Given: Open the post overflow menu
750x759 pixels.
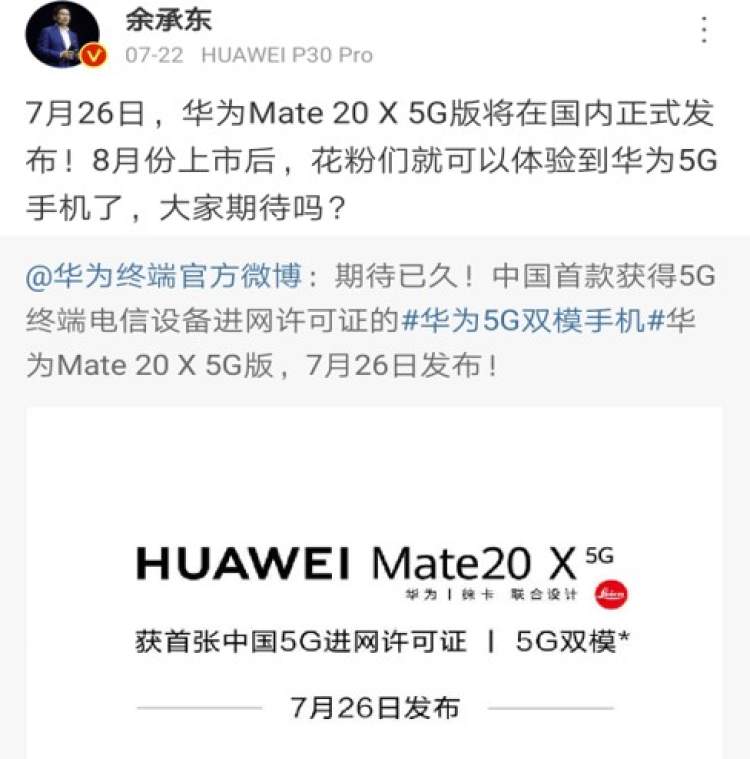Looking at the screenshot, I should click(705, 31).
